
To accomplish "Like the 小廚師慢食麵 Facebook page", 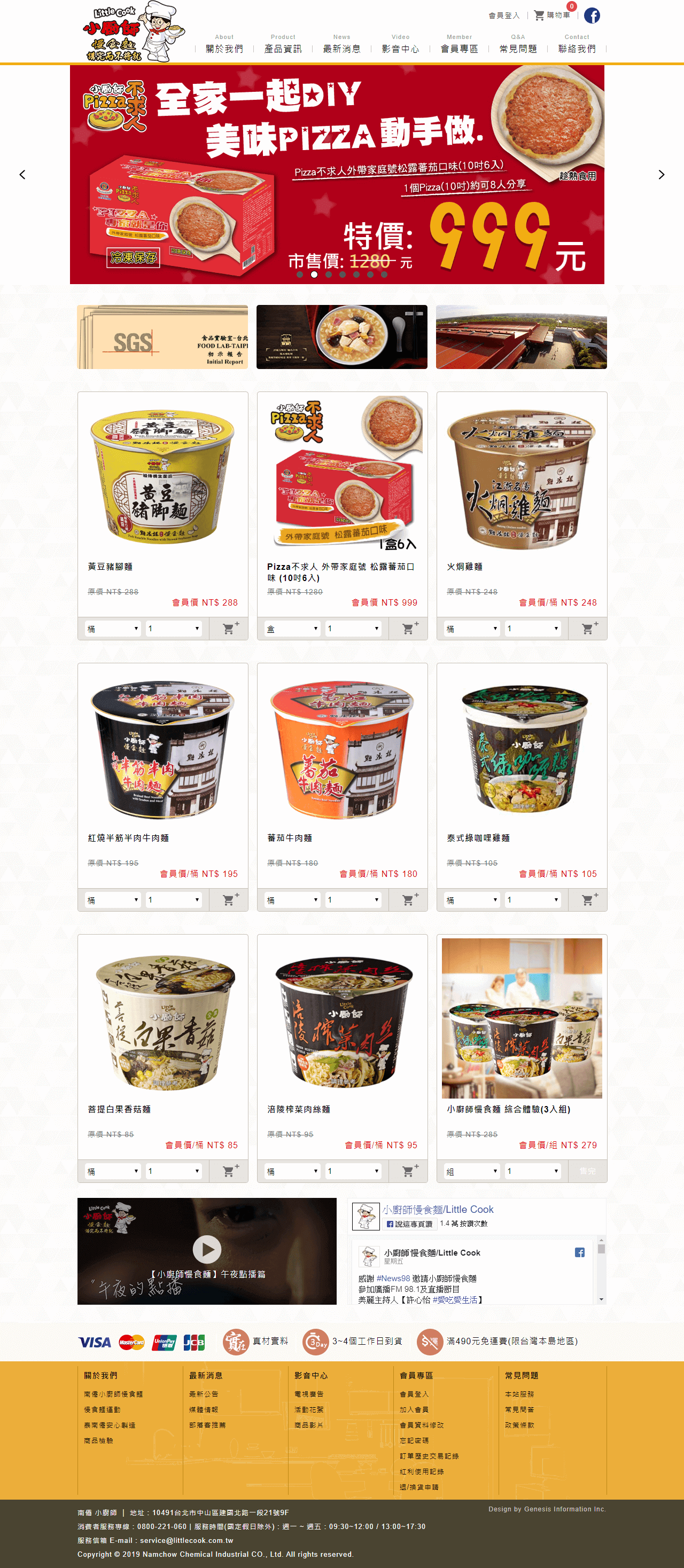I will 409,1224.
